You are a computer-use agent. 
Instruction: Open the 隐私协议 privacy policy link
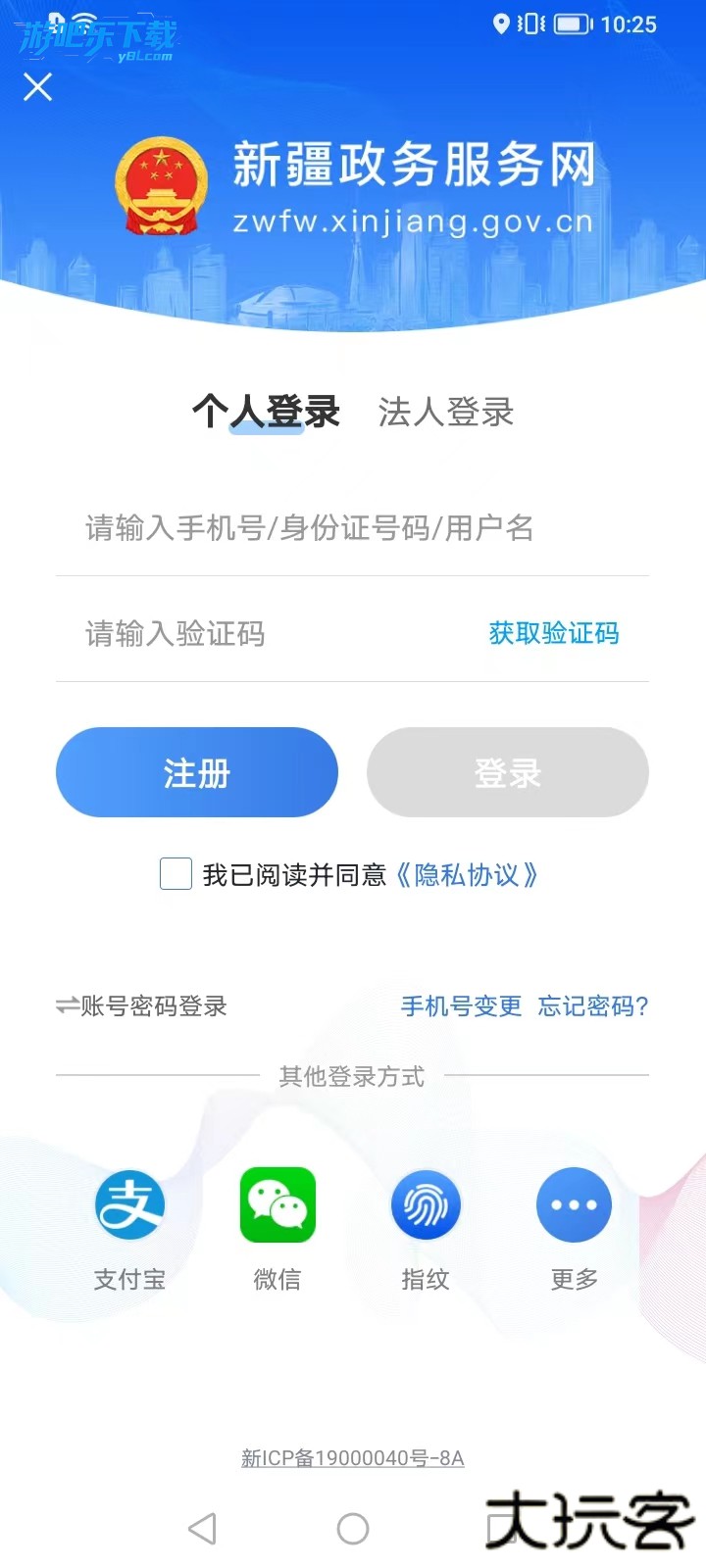point(468,875)
